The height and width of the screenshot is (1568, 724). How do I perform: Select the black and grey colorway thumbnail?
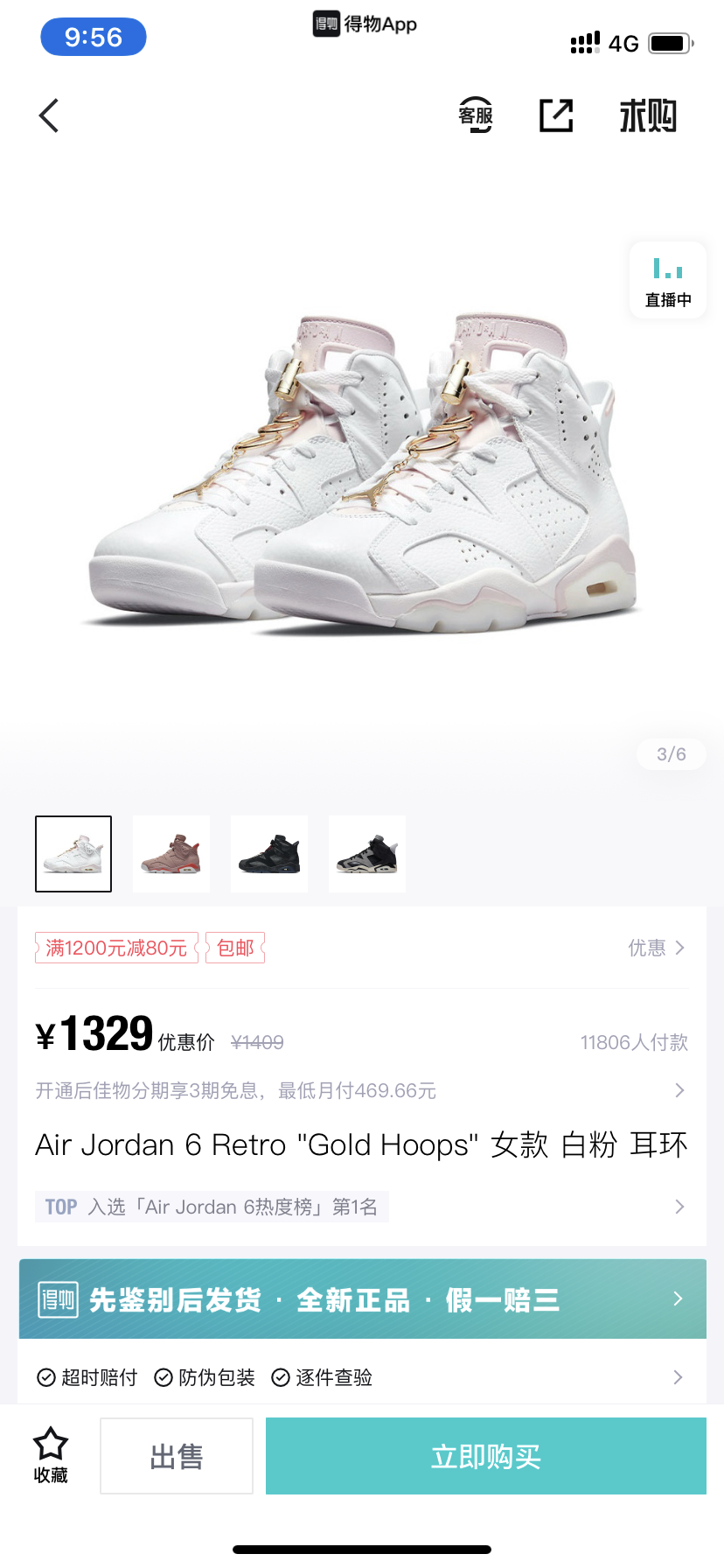tap(367, 854)
